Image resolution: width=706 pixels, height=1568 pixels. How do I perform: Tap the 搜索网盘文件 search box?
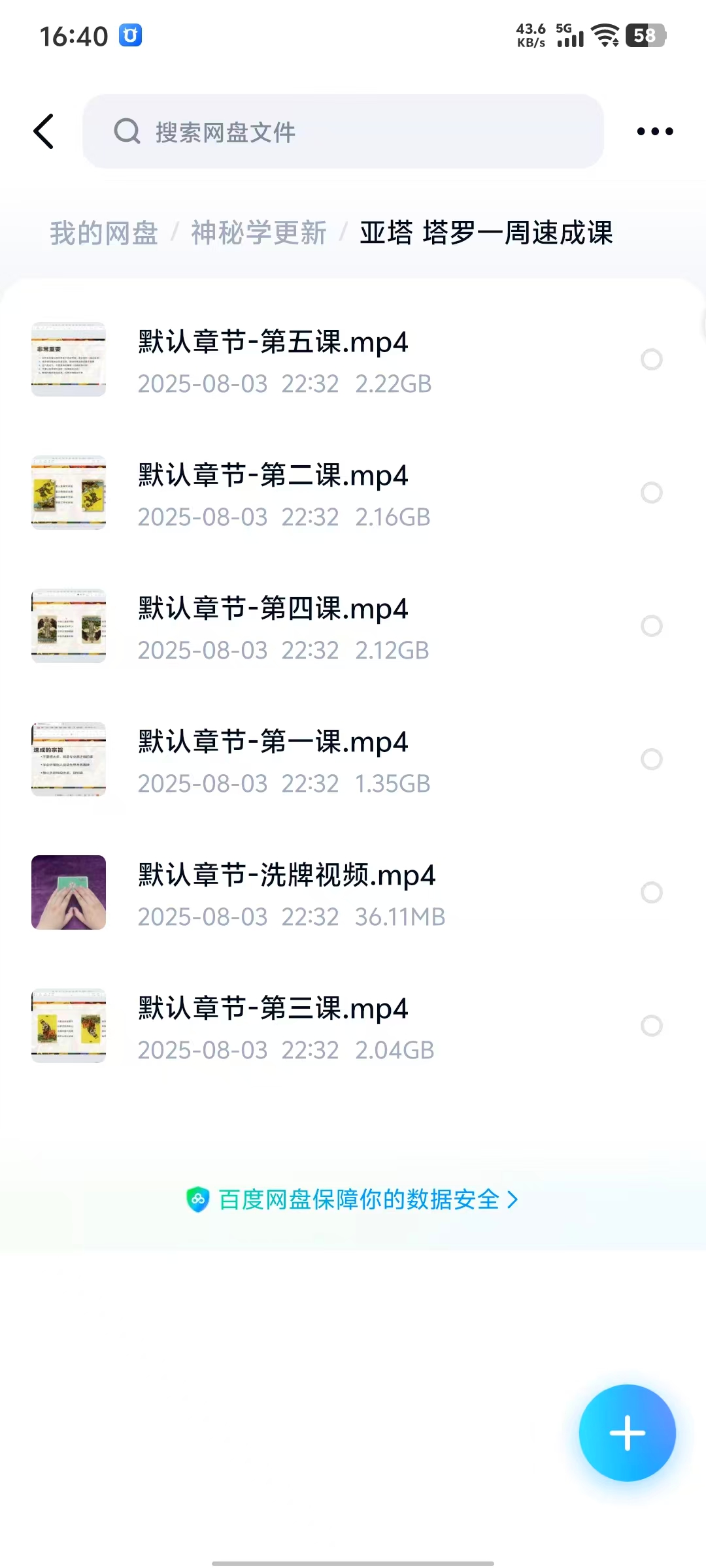tap(343, 131)
